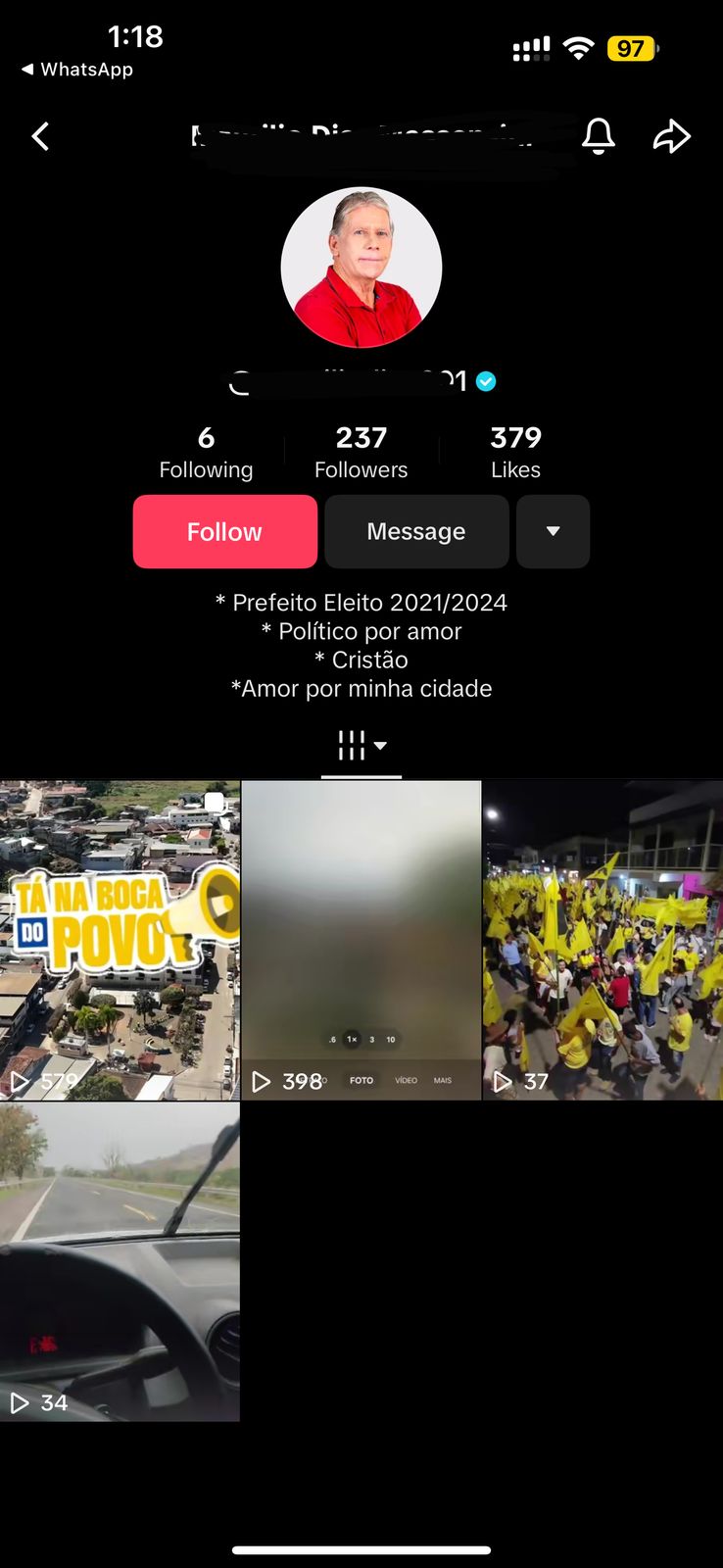Open Message to this user
Image resolution: width=723 pixels, height=1568 pixels.
(416, 531)
